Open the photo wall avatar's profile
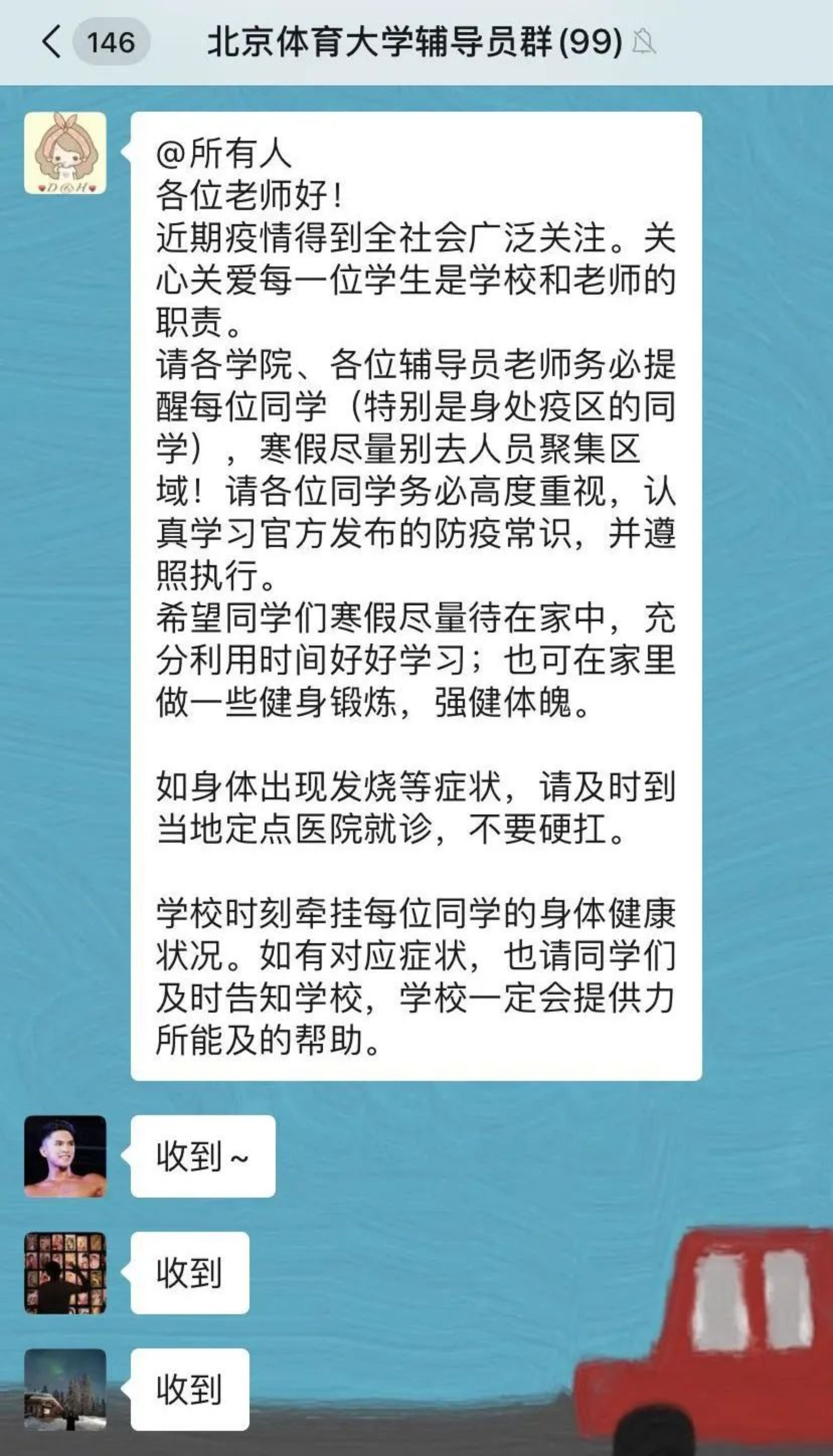The height and width of the screenshot is (1456, 833). [x=65, y=1272]
